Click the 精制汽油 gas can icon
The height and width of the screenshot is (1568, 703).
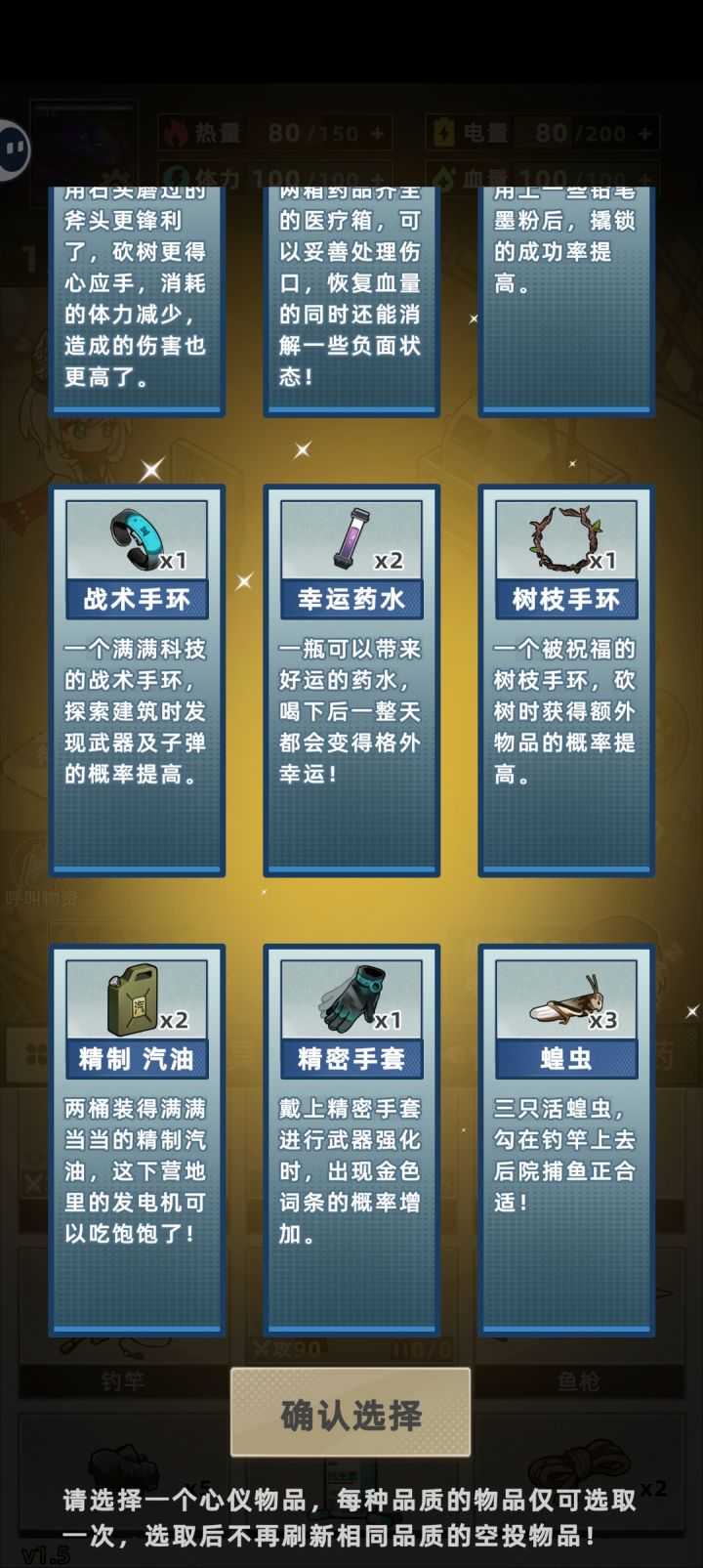131,996
